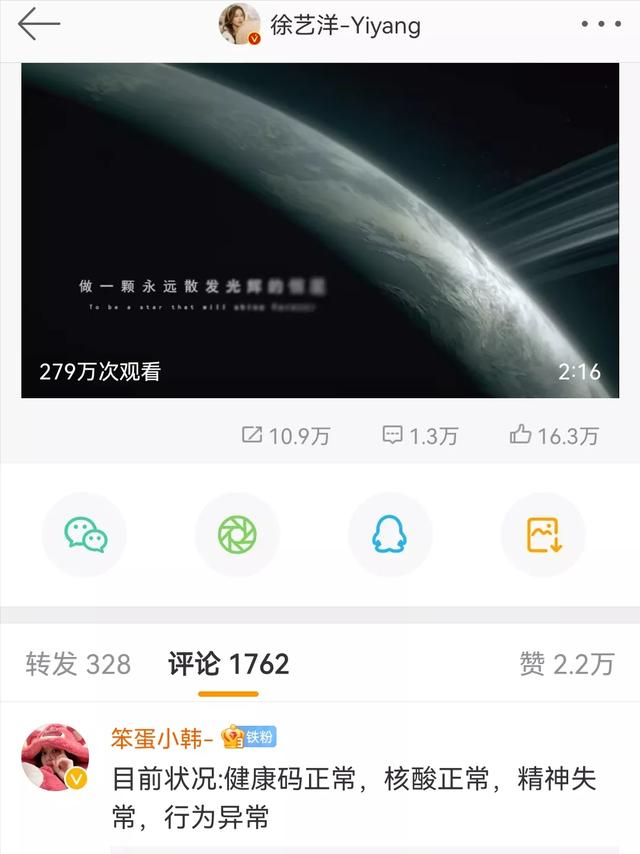Share to WeChat Moments shutter icon
This screenshot has height=854, width=640.
coord(237,535)
